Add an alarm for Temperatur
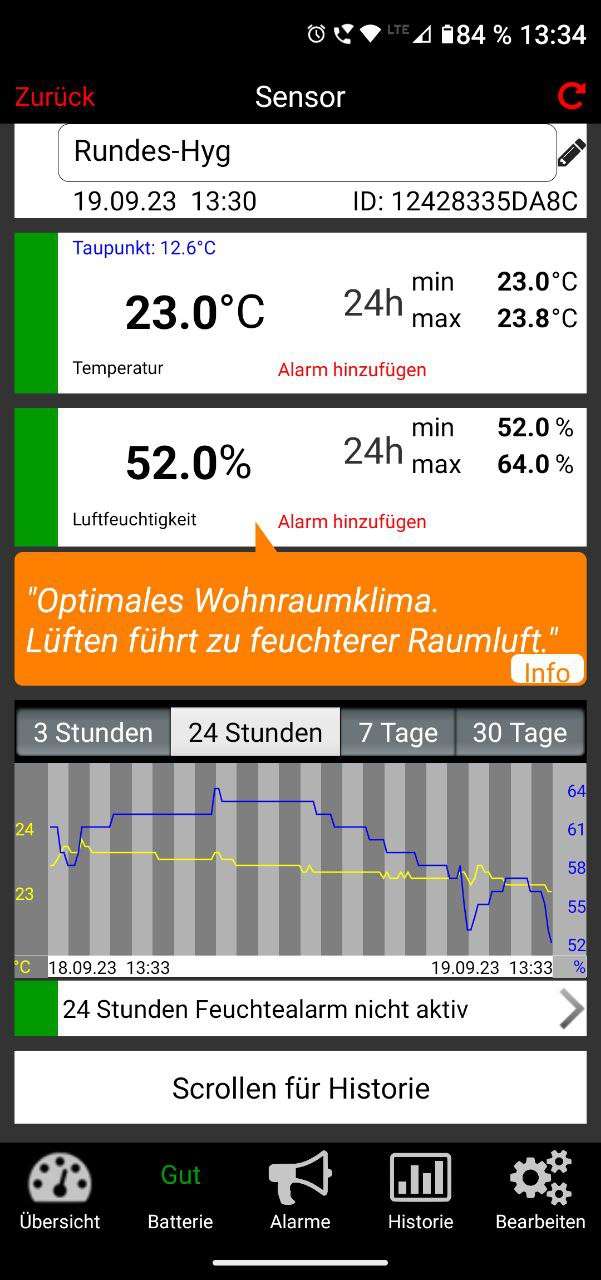The width and height of the screenshot is (601, 1280). [352, 370]
